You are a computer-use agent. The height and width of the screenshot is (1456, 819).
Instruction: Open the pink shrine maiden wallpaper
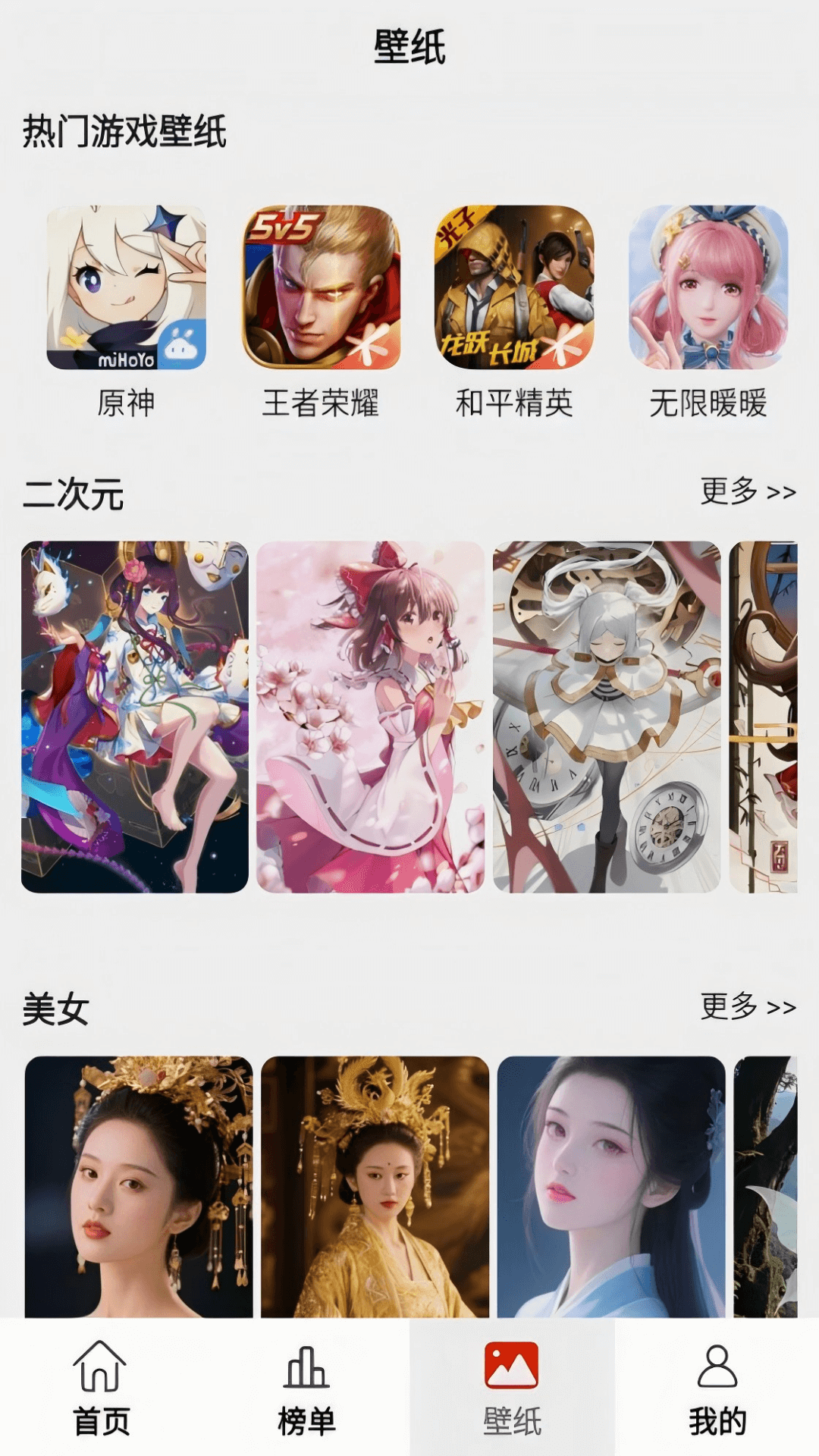click(369, 717)
